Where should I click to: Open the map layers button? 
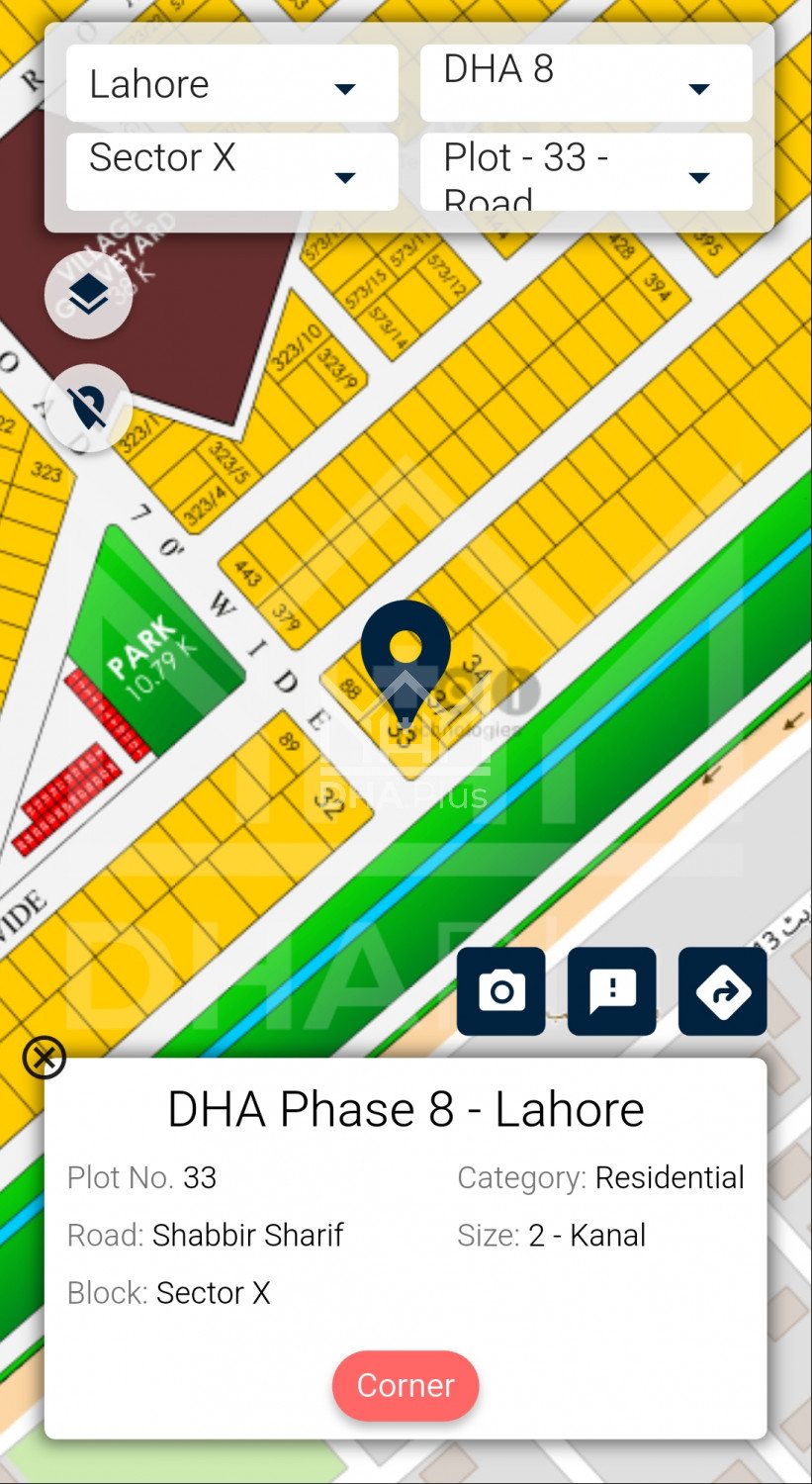click(x=89, y=295)
